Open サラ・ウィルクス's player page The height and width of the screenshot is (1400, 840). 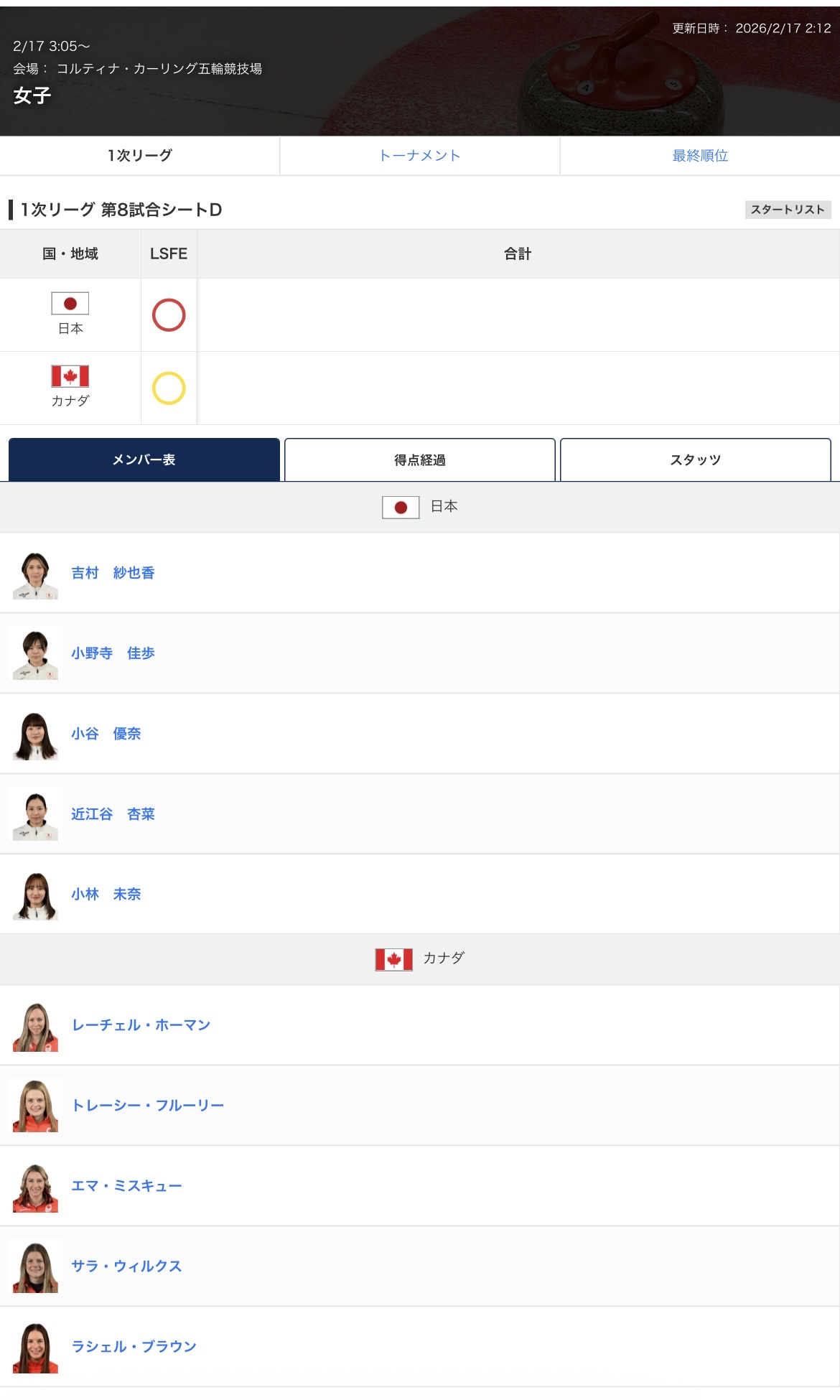pyautogui.click(x=126, y=1266)
